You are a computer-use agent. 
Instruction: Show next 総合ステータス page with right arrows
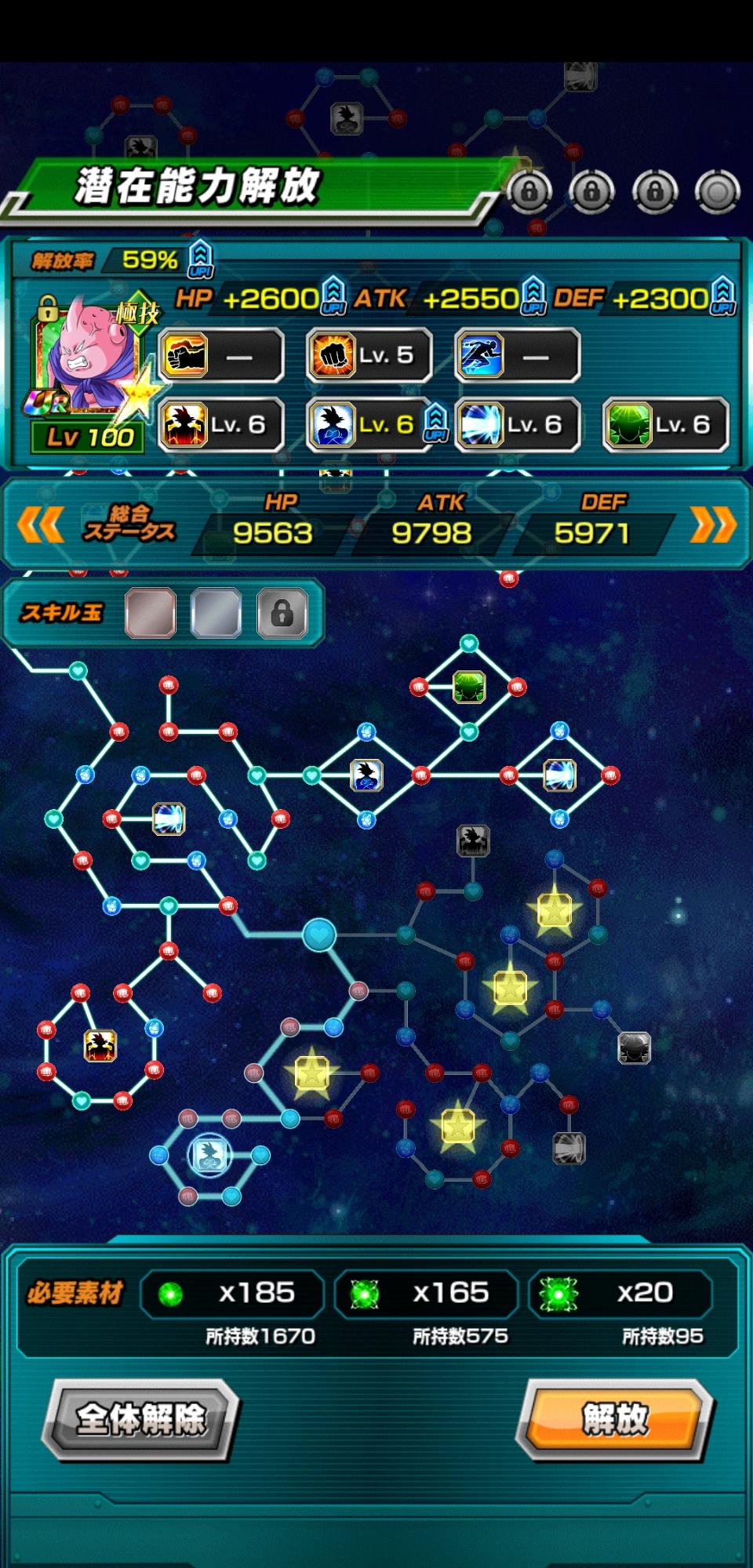click(x=712, y=524)
